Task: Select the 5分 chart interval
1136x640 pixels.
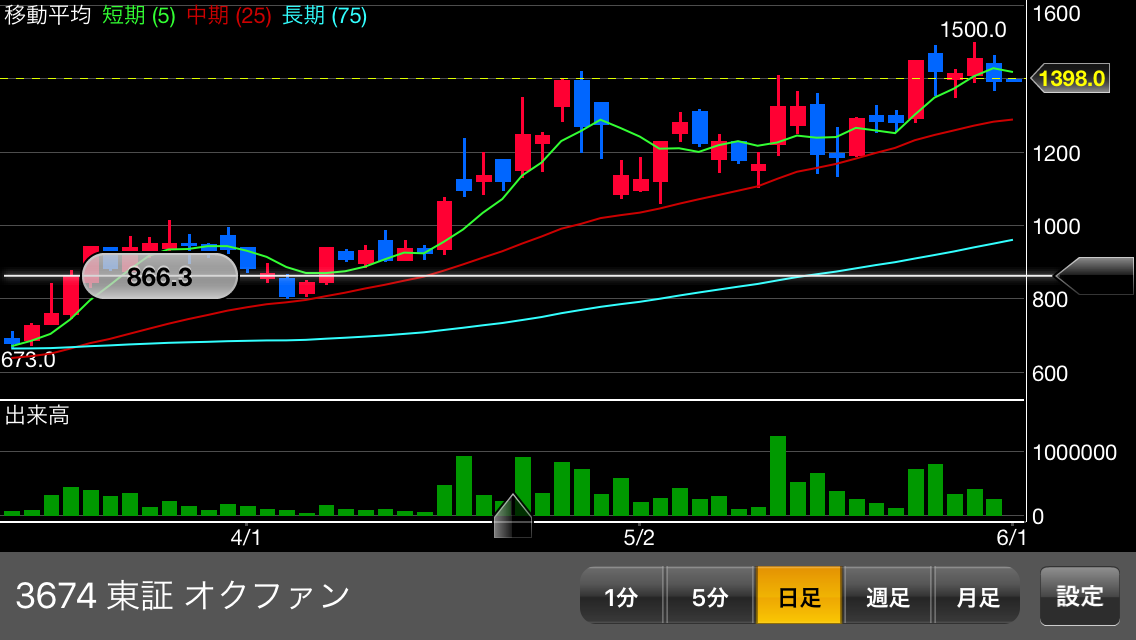Action: pyautogui.click(x=710, y=596)
